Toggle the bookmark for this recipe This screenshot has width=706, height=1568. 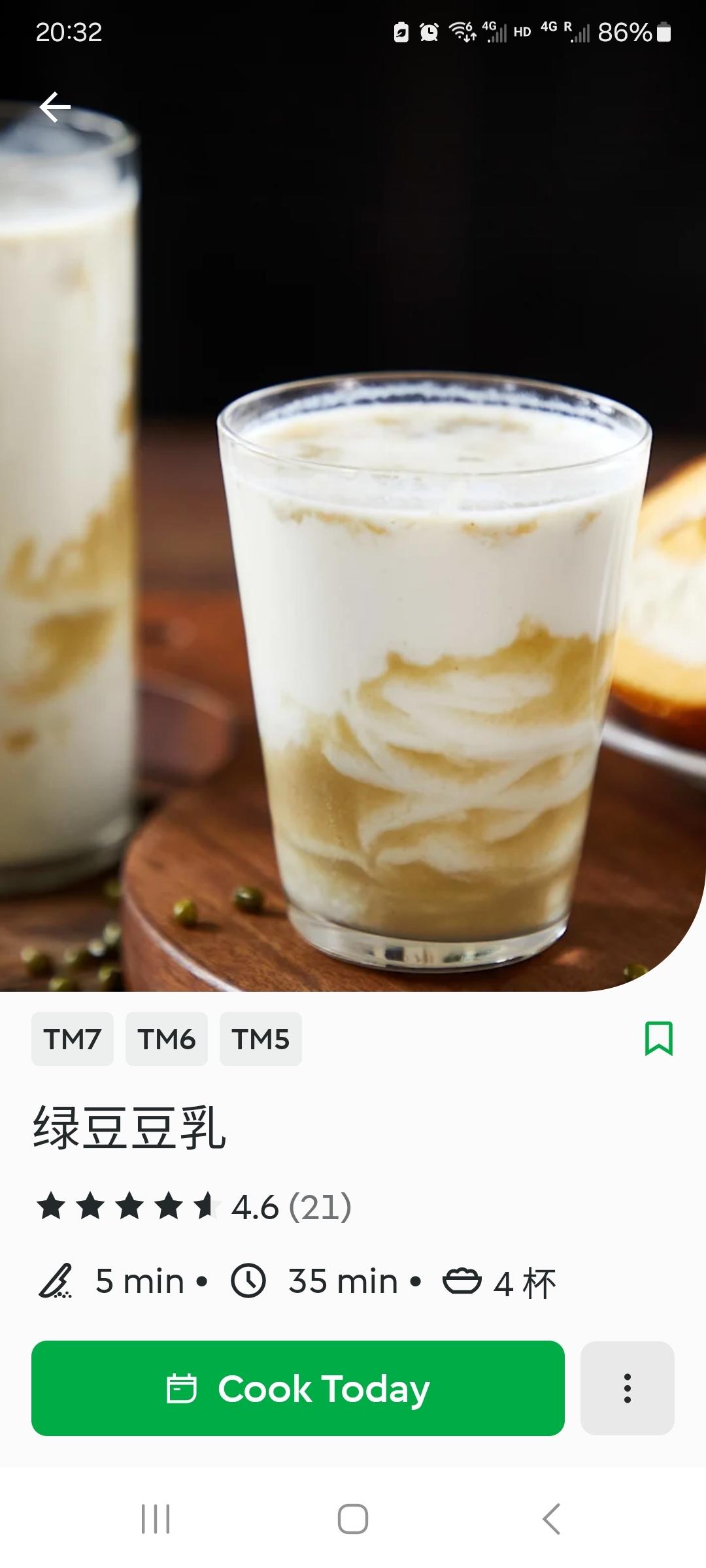click(x=658, y=1038)
